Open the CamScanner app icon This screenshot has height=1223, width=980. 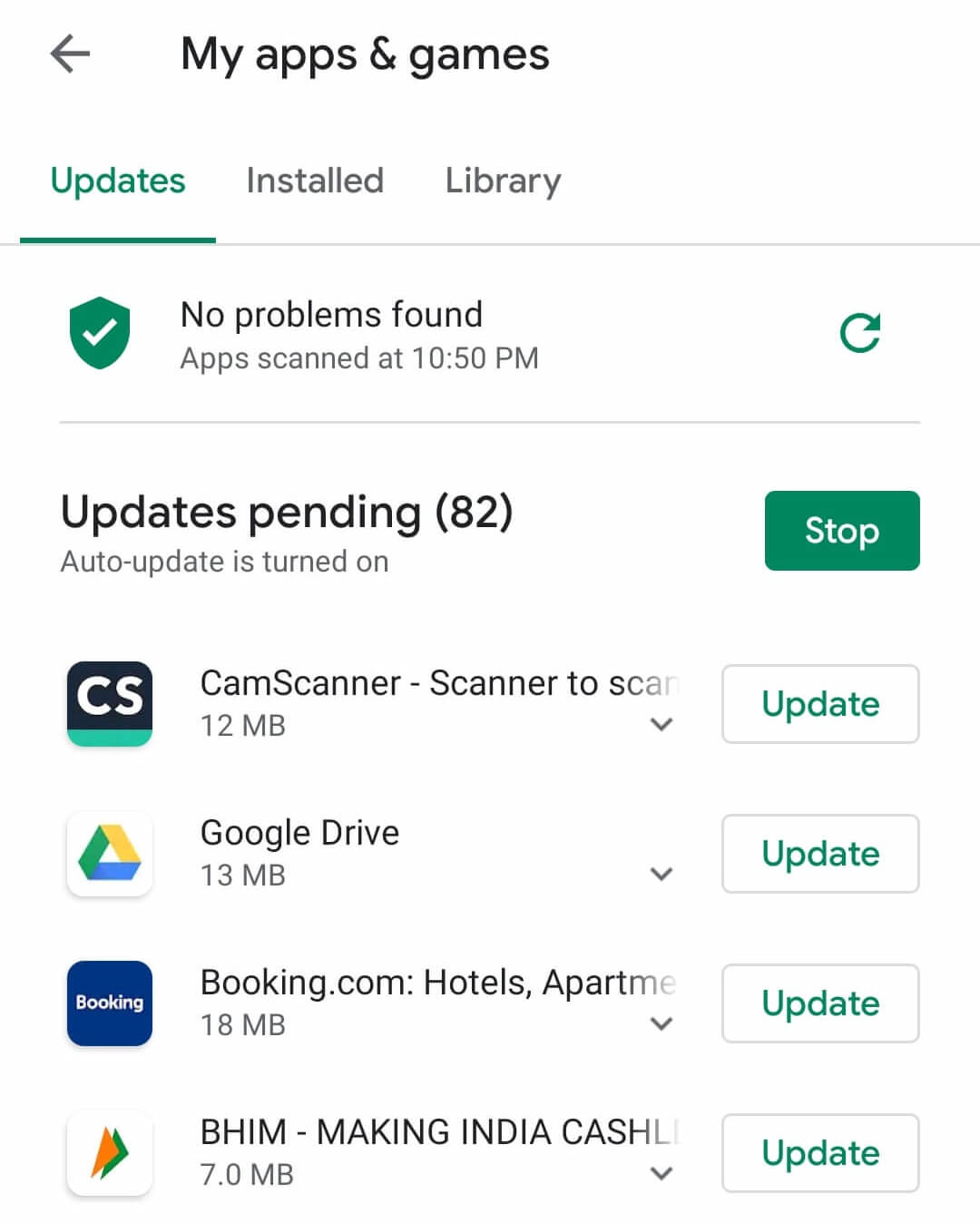tap(110, 704)
